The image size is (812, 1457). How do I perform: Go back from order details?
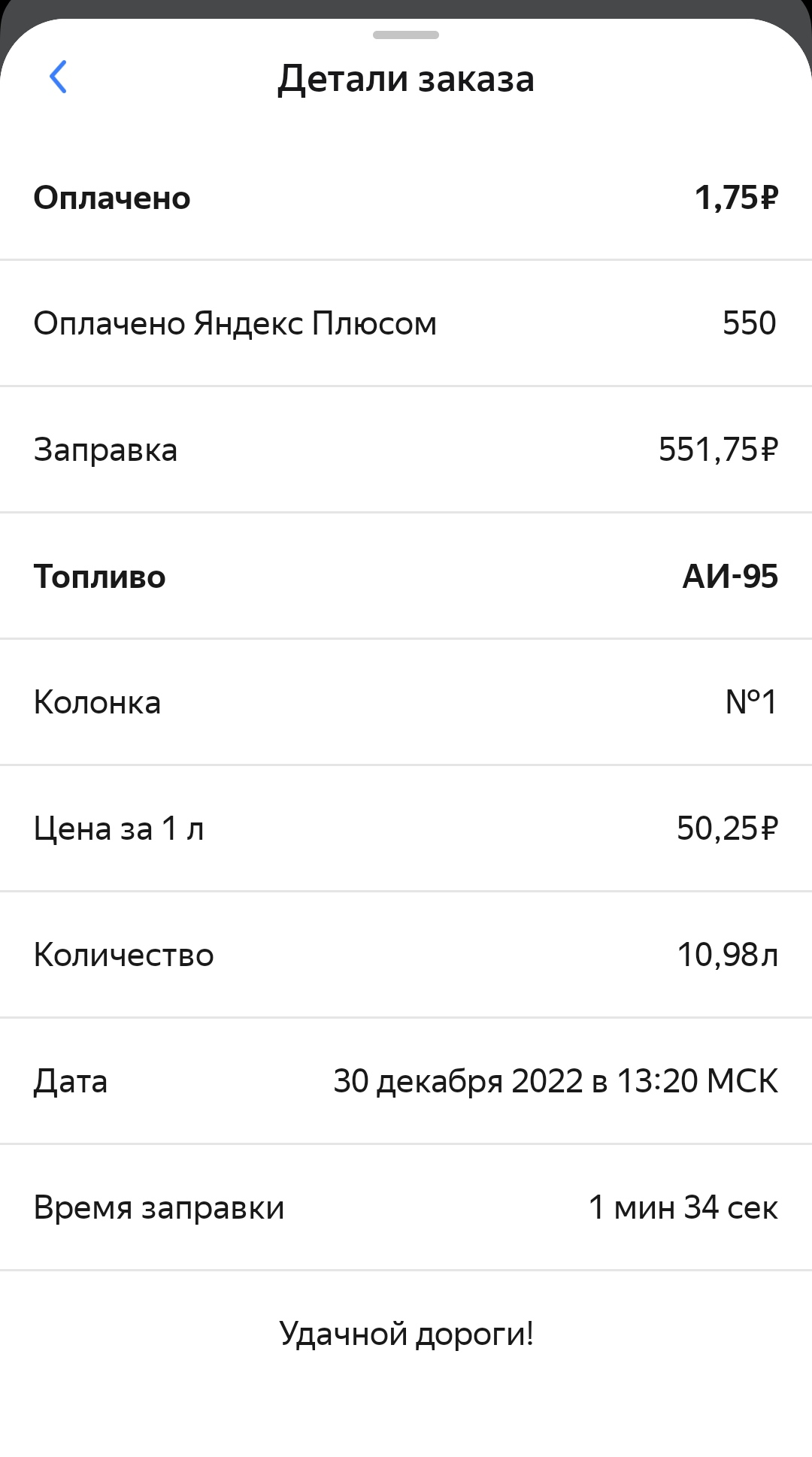point(58,77)
